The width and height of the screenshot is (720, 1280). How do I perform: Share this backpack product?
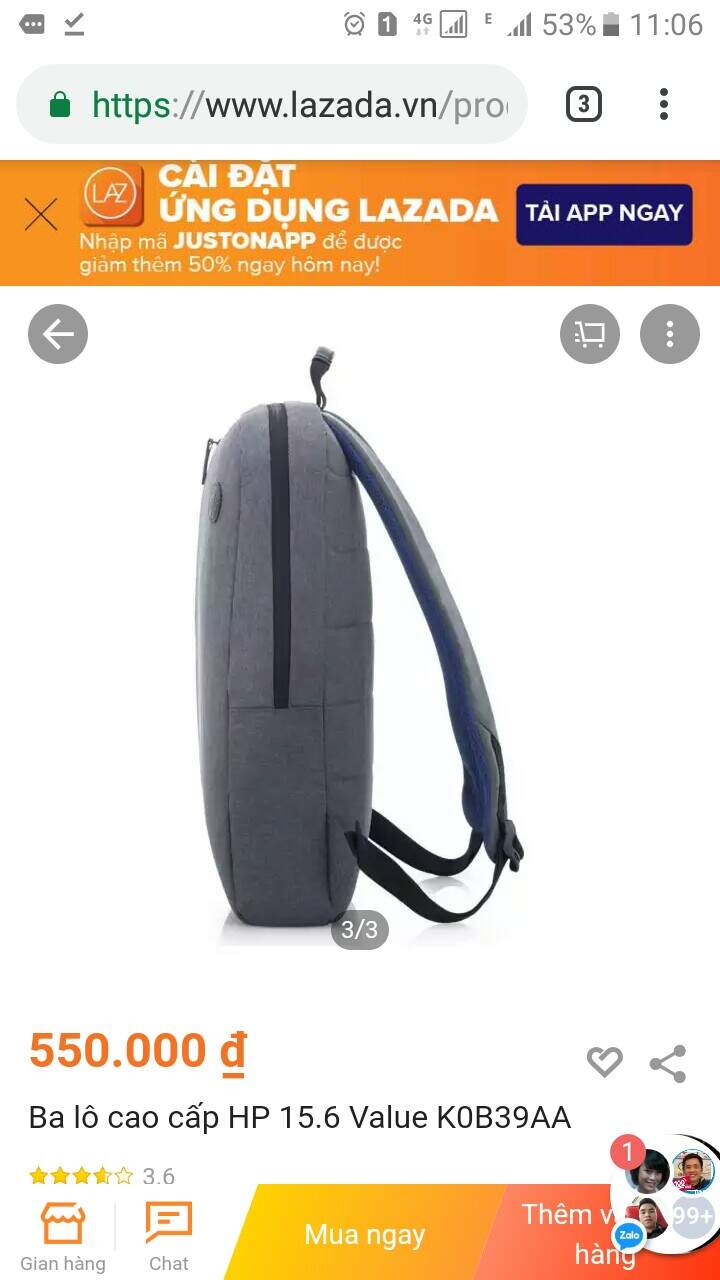668,1064
